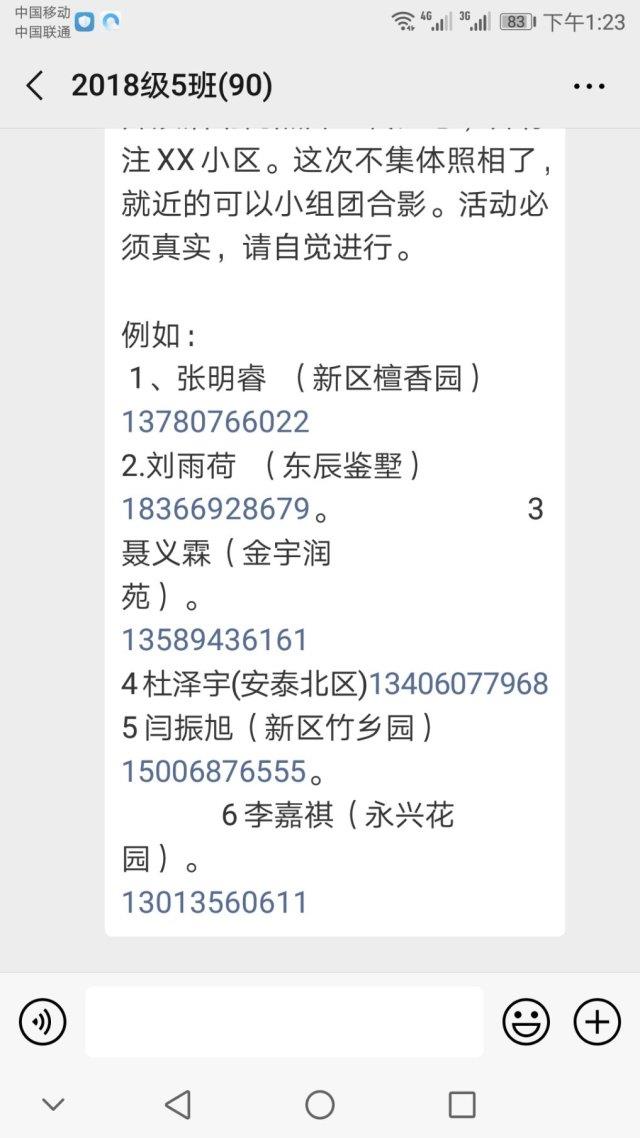Image resolution: width=640 pixels, height=1138 pixels.
Task: Tap phone number 13013560611
Action: click(215, 902)
